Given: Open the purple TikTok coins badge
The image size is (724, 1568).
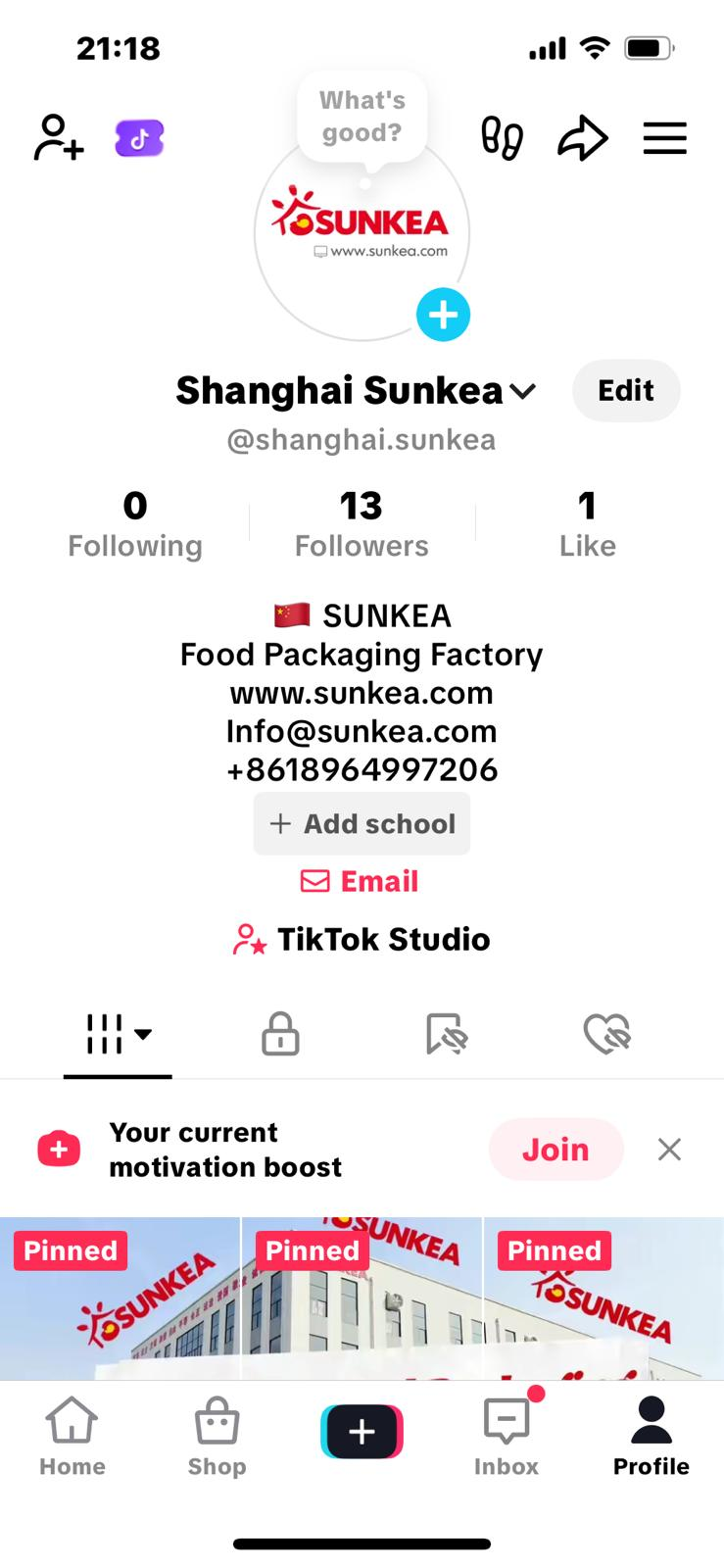Looking at the screenshot, I should 139,138.
